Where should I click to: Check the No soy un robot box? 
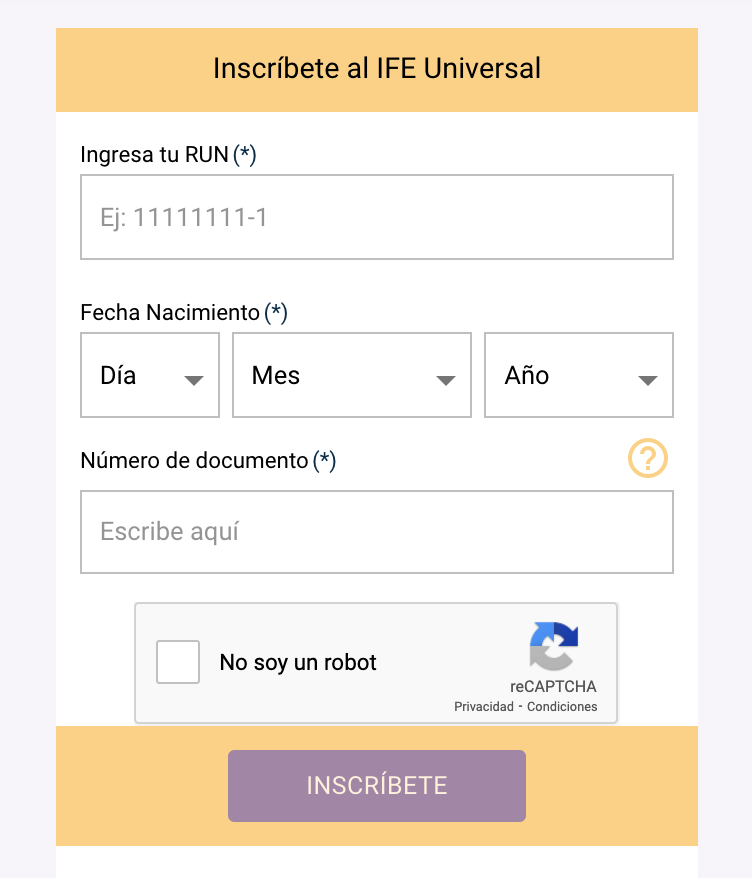(178, 662)
